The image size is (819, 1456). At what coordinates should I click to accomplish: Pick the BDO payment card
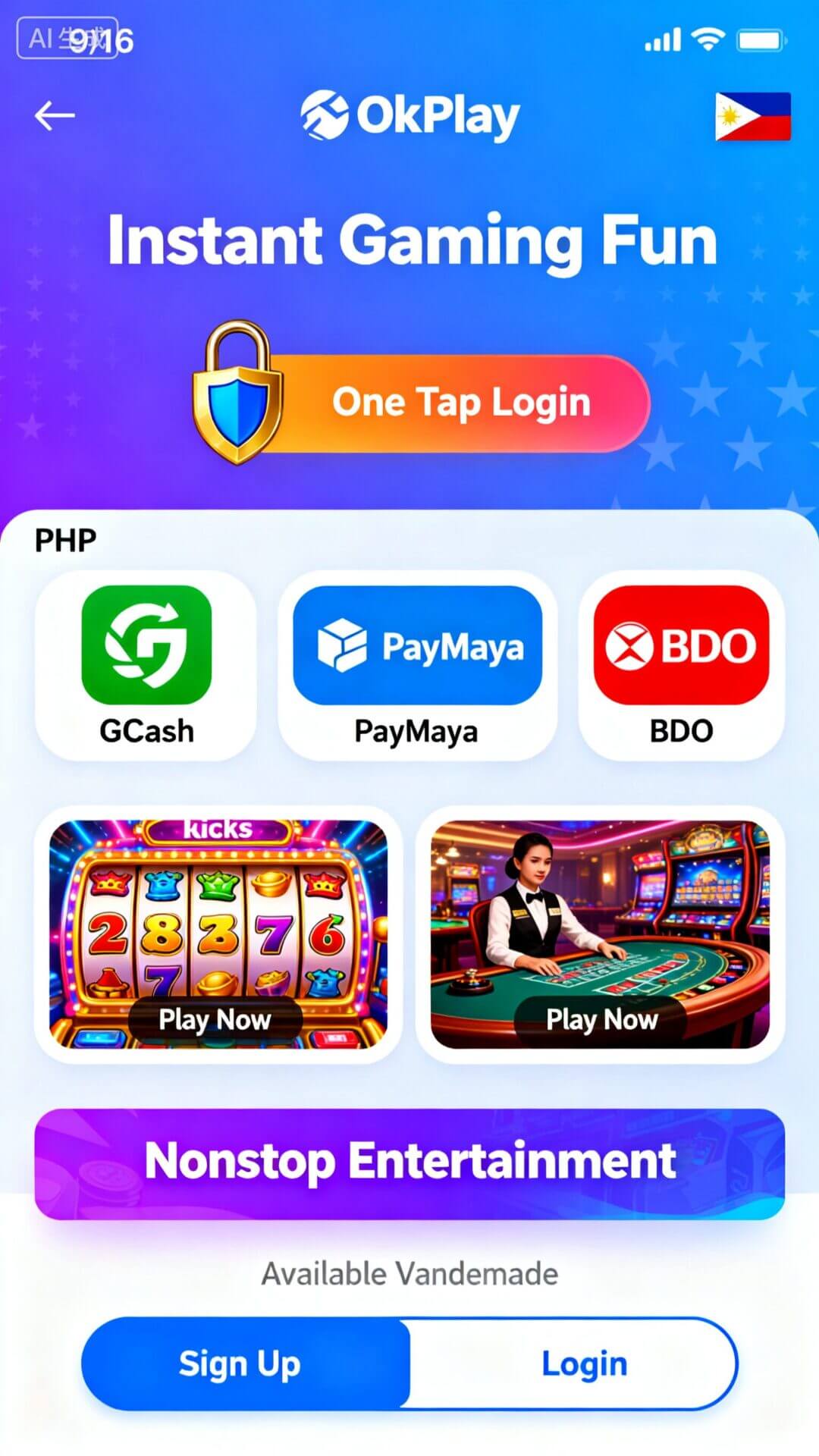click(x=681, y=666)
